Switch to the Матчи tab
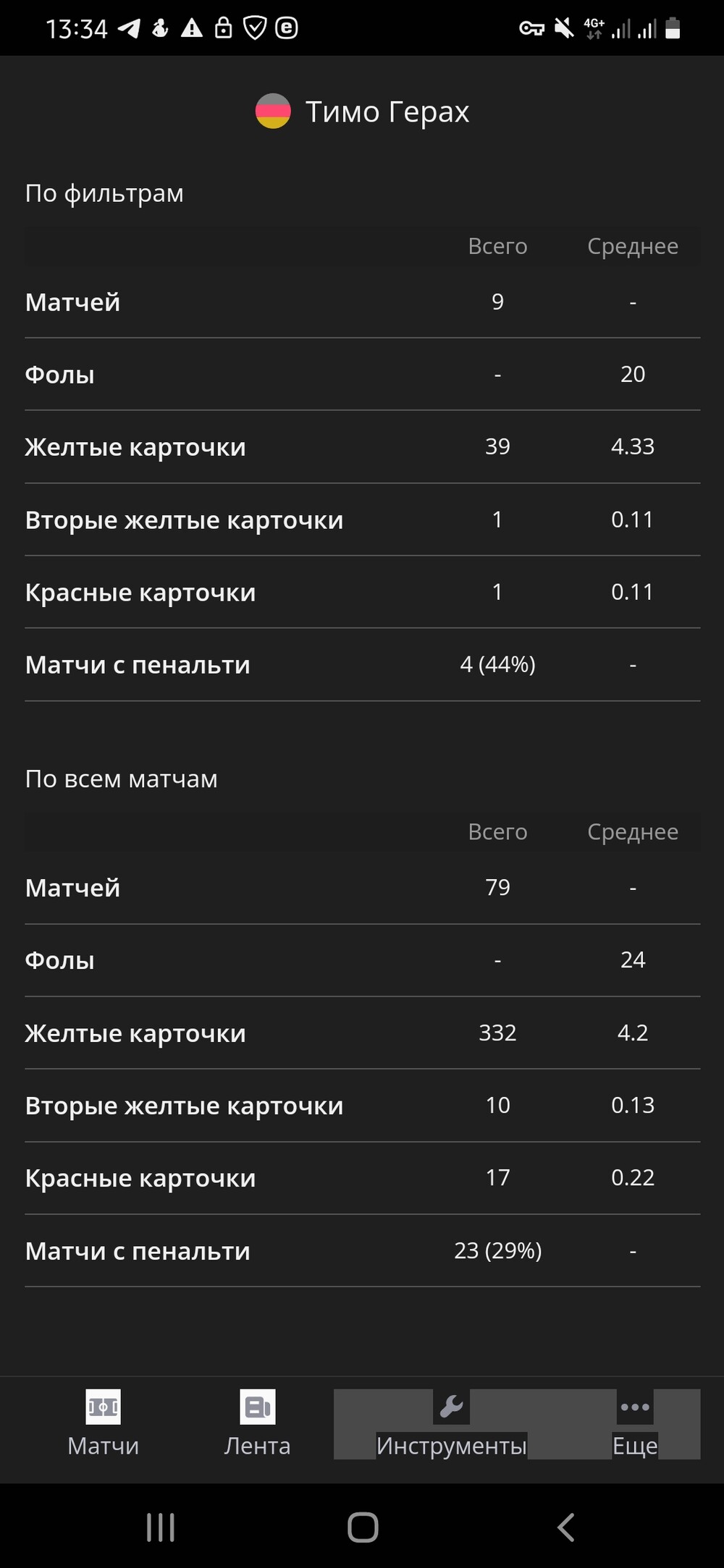Image resolution: width=724 pixels, height=1568 pixels. click(x=103, y=1423)
